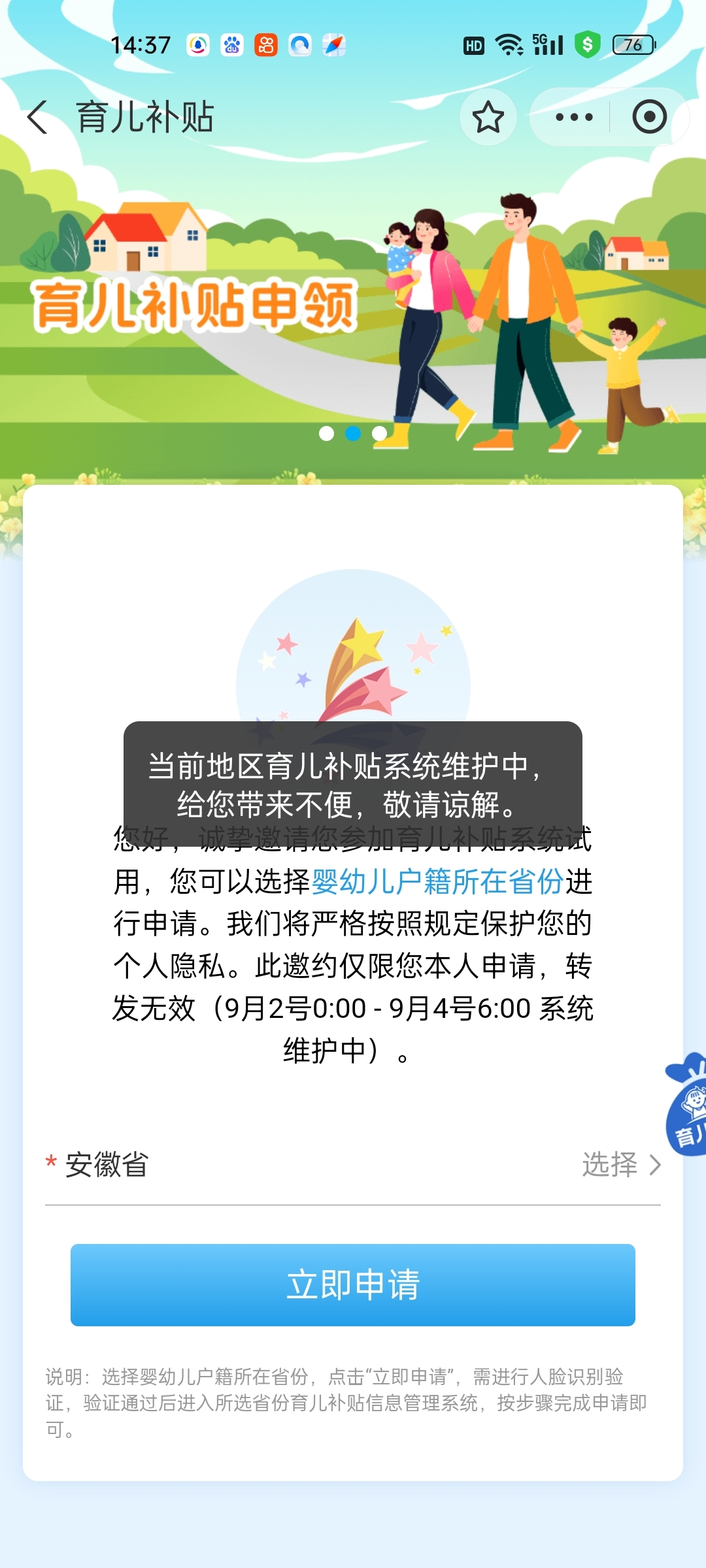Image resolution: width=706 pixels, height=1568 pixels.
Task: Go back from the 育儿补贴 page
Action: point(38,118)
